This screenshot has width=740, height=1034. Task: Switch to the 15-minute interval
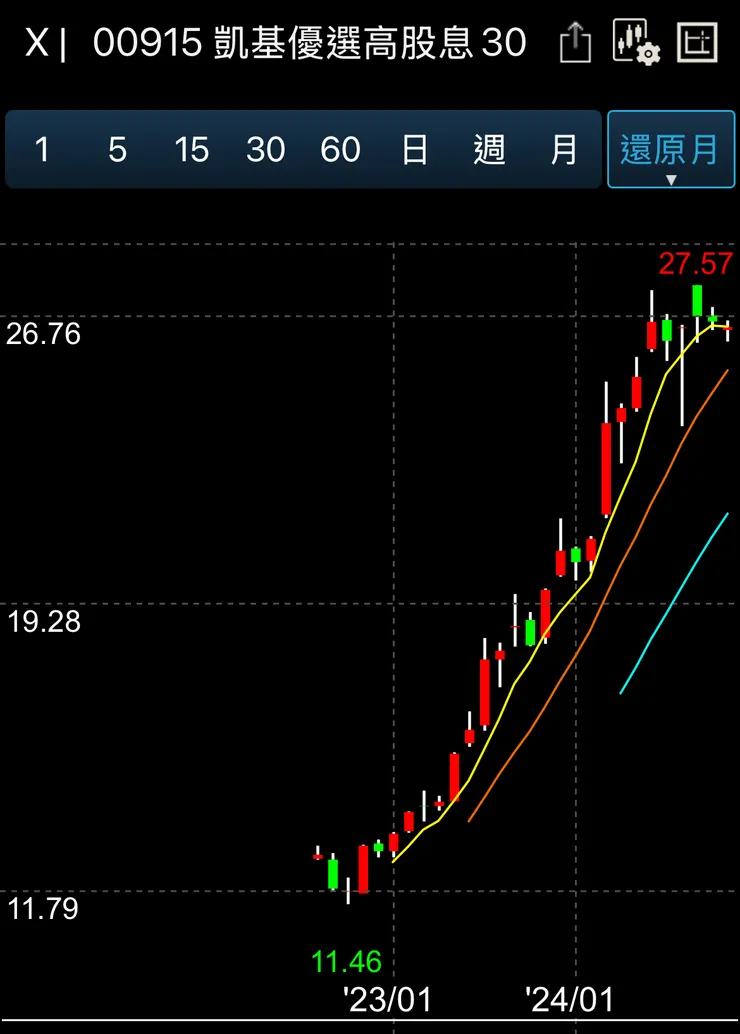coord(191,150)
